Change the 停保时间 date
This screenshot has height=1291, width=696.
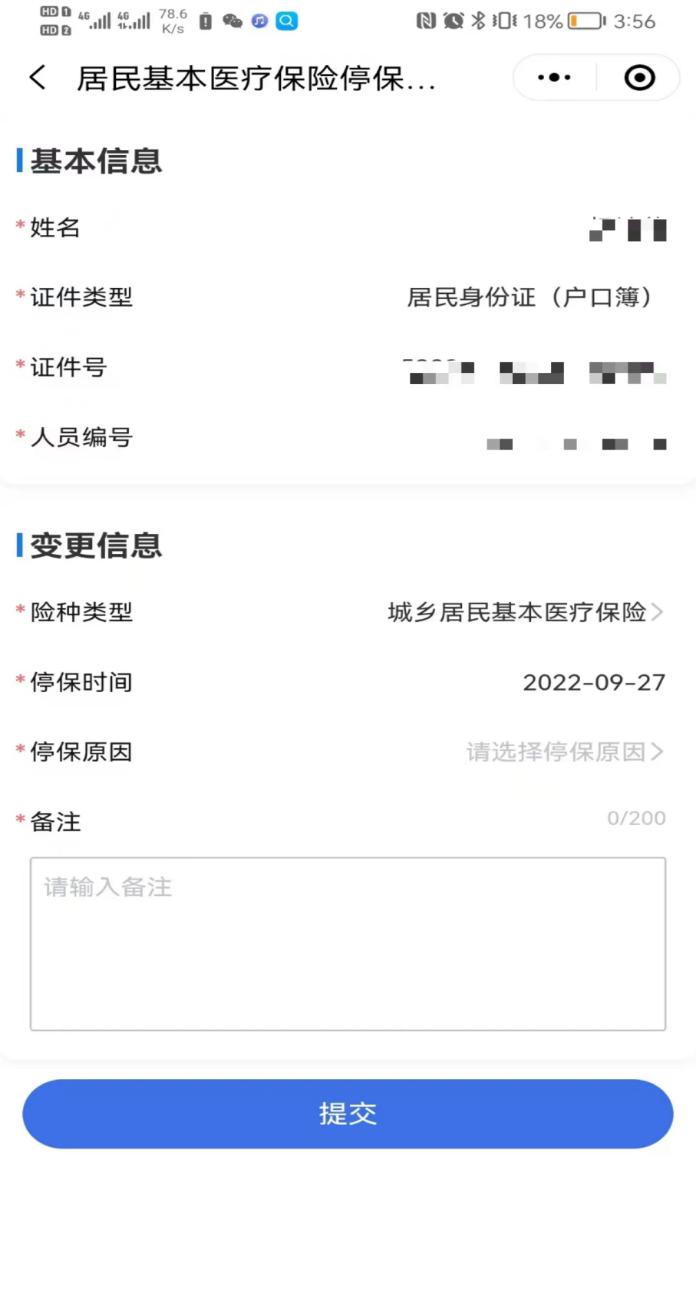(593, 683)
